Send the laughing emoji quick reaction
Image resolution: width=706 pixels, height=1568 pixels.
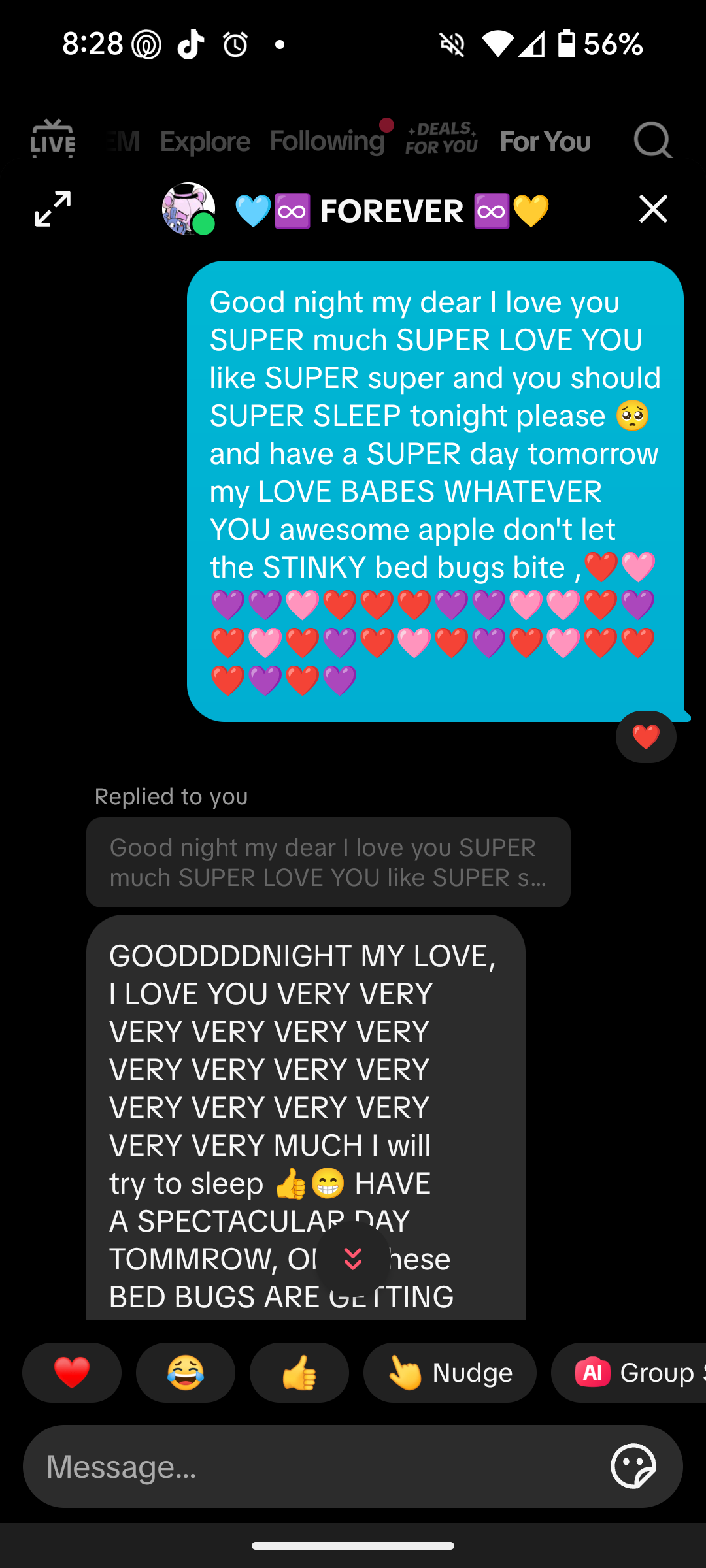coord(186,1372)
